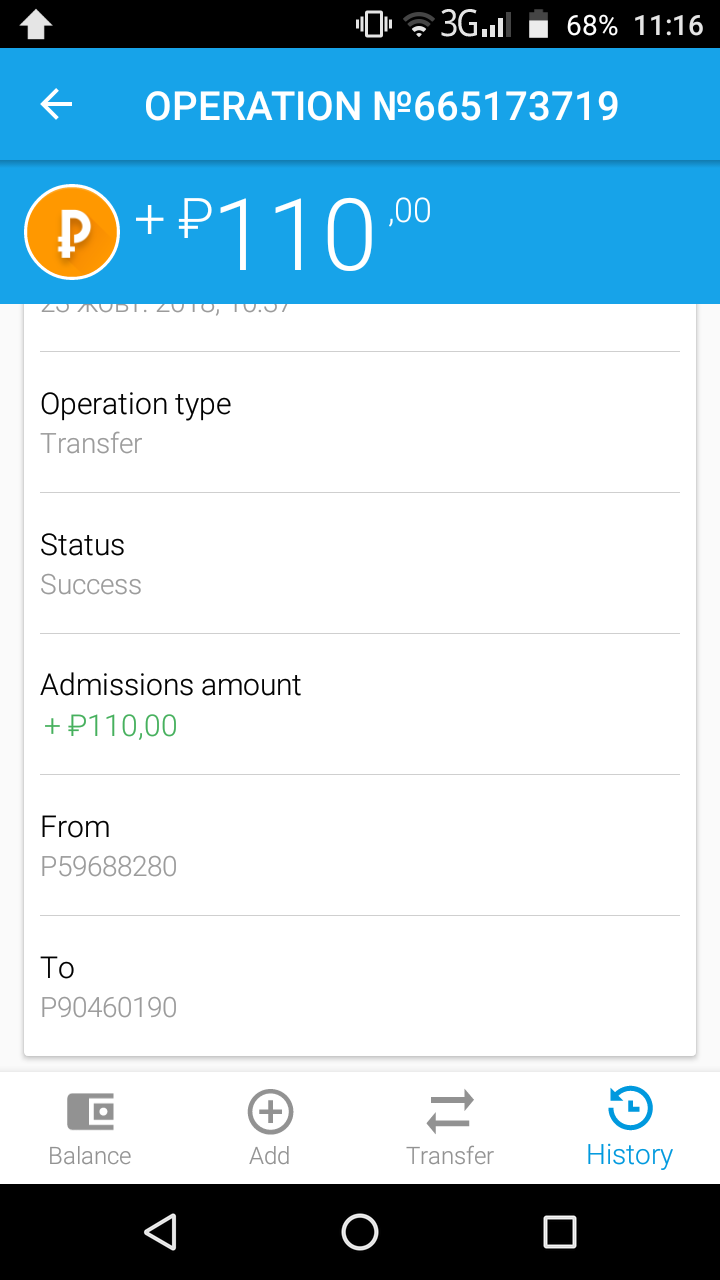Switch to the Balance tab
720x1280 pixels.
[x=90, y=1128]
